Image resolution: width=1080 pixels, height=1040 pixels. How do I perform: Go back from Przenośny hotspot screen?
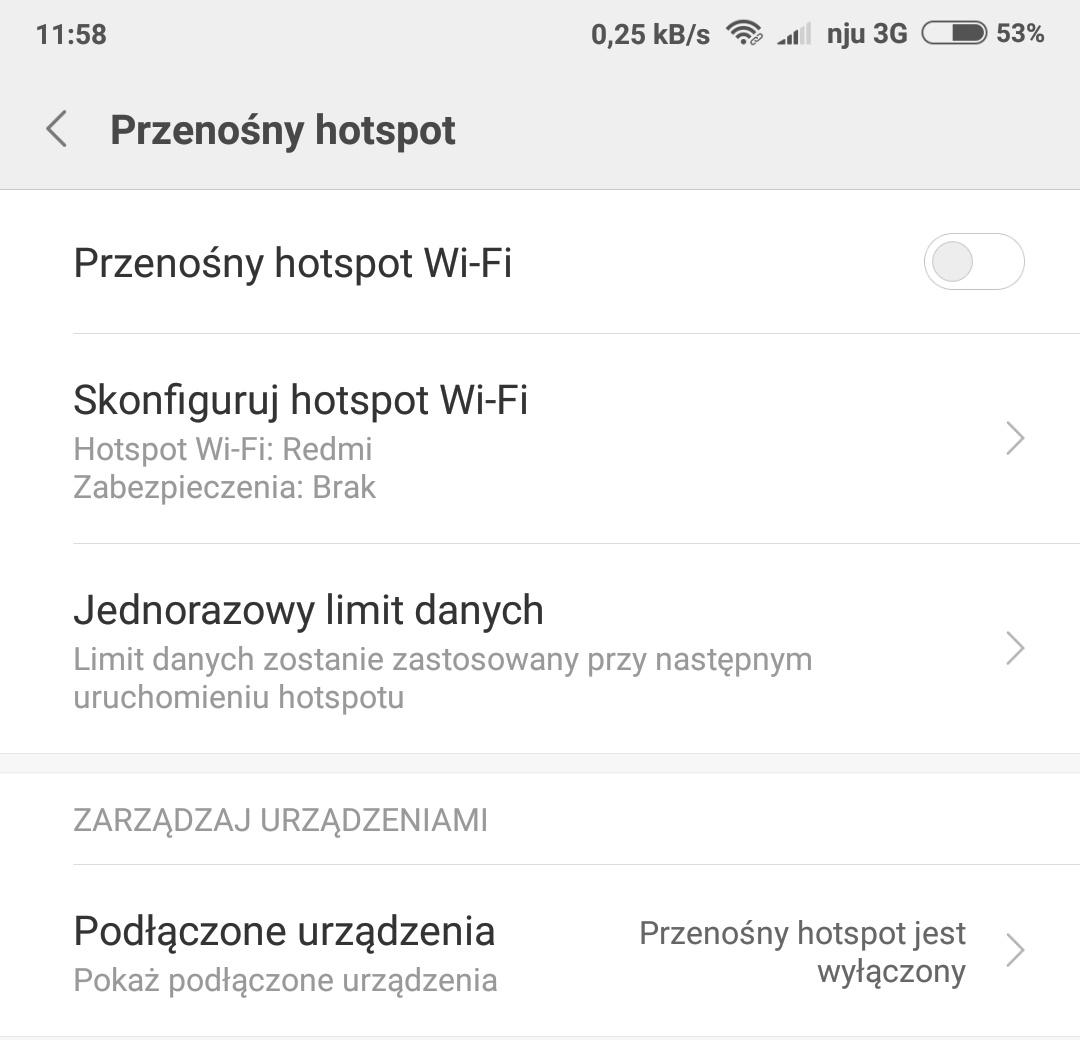(x=57, y=130)
